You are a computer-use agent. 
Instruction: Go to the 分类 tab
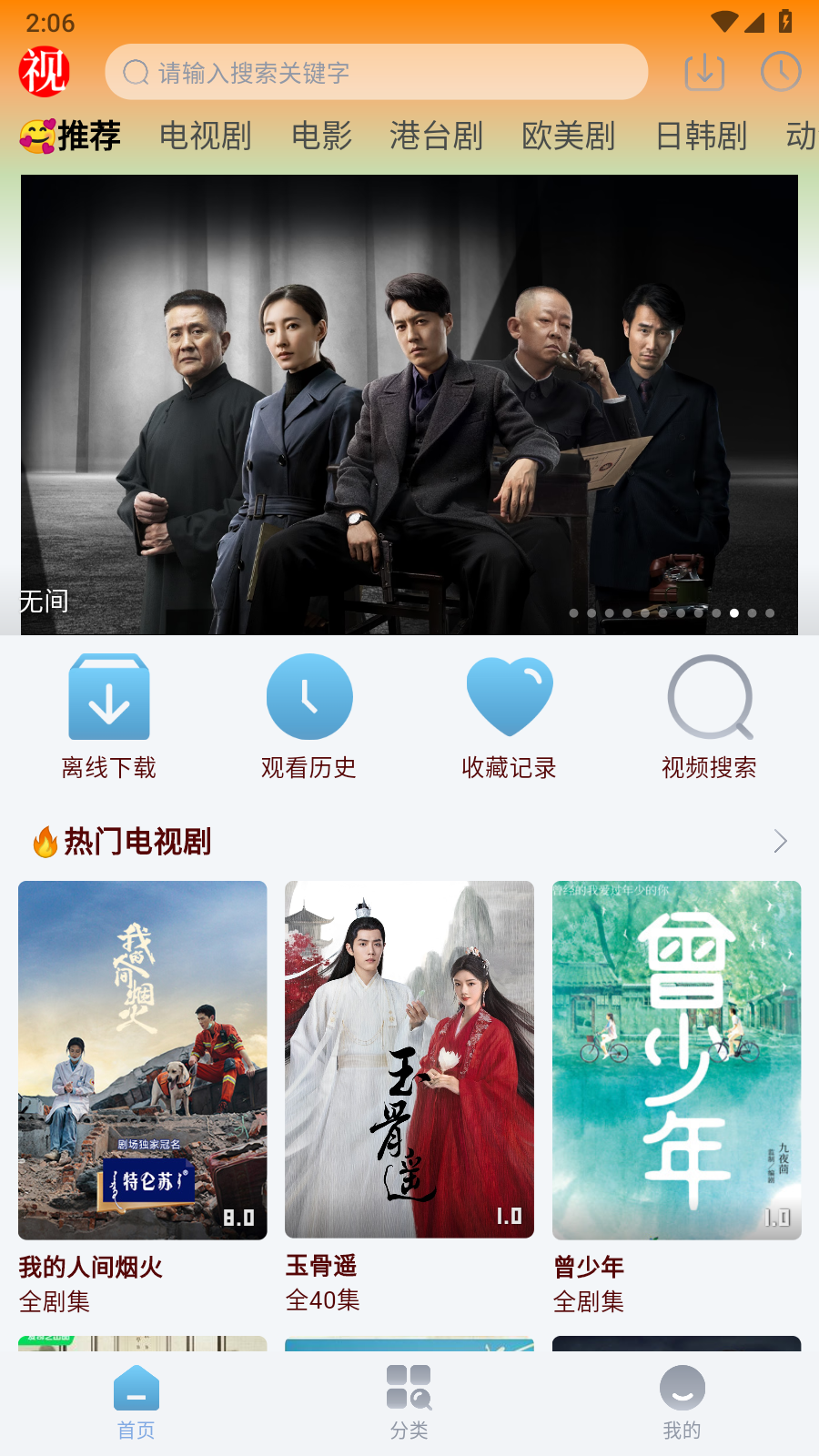(409, 1402)
